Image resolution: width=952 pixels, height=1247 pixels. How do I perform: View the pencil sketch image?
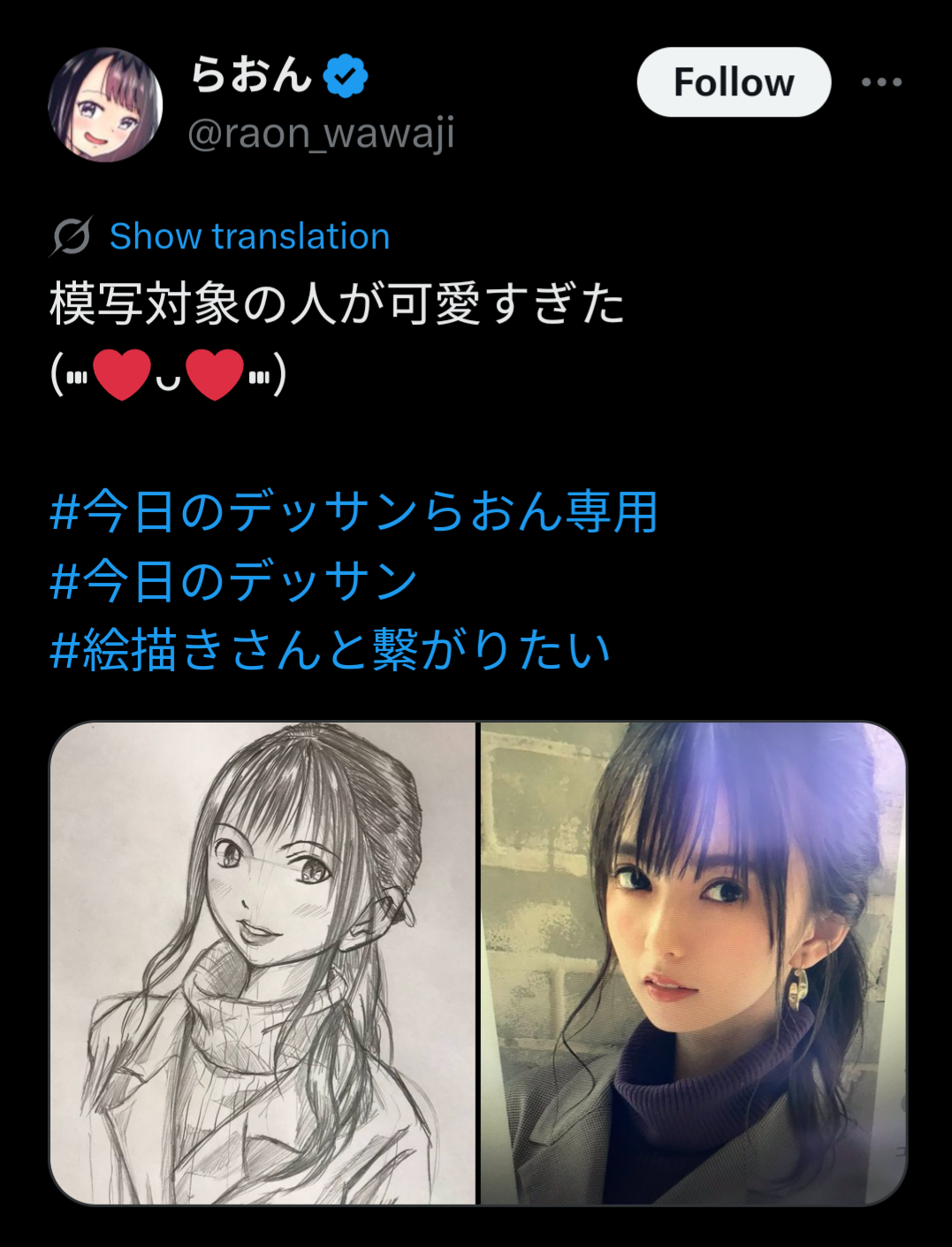click(263, 963)
